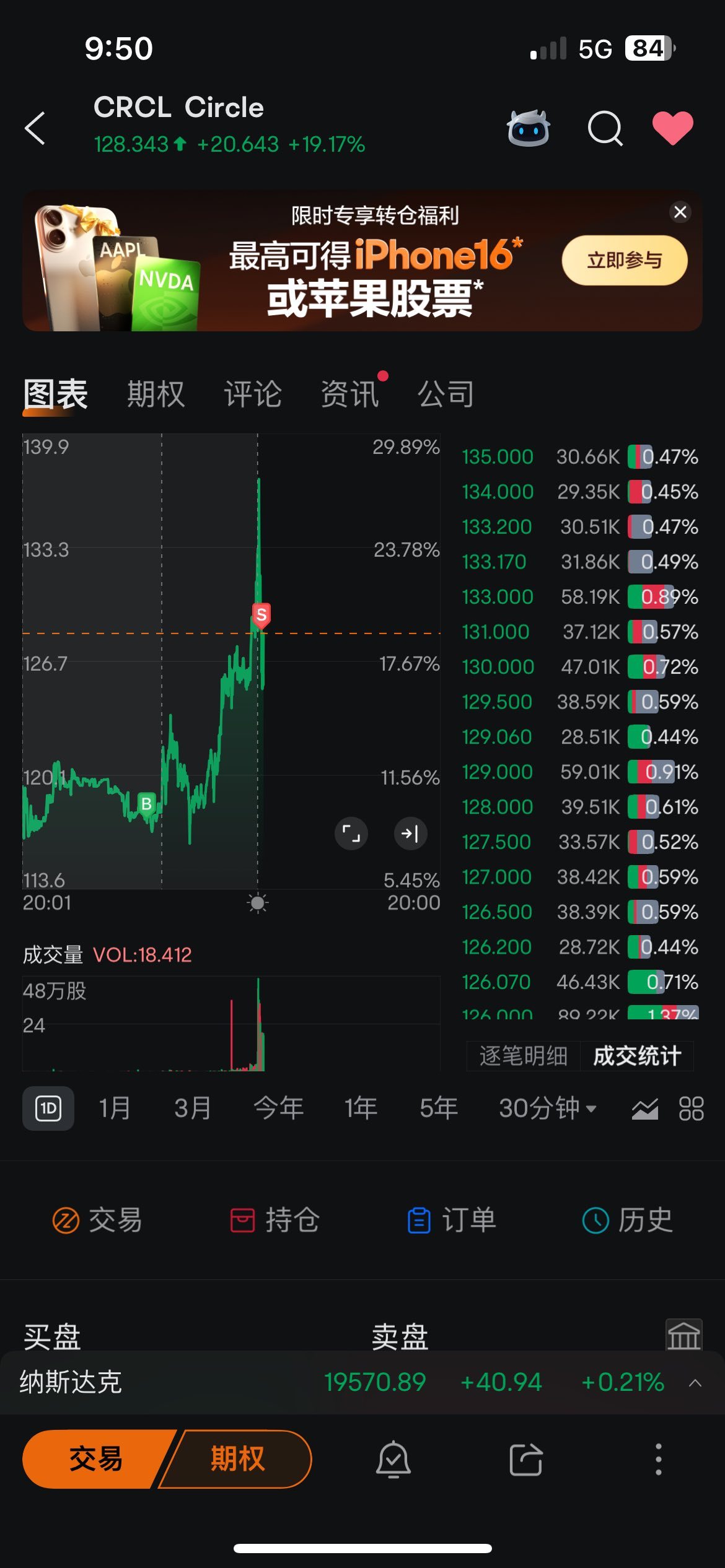Tap the 立即参与 button
The image size is (725, 1568).
pos(624,260)
